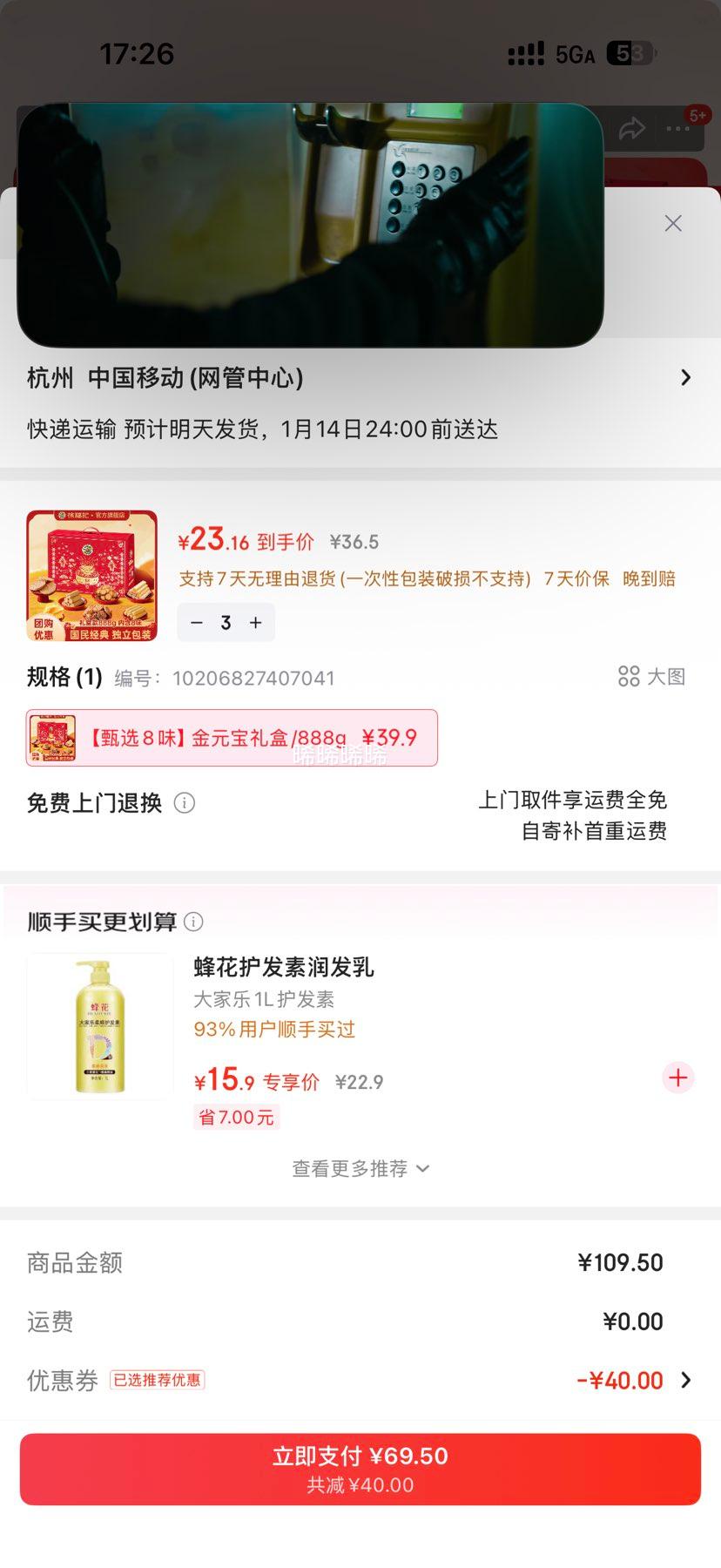Tap the red plus icon to add conditioner

(x=677, y=1078)
